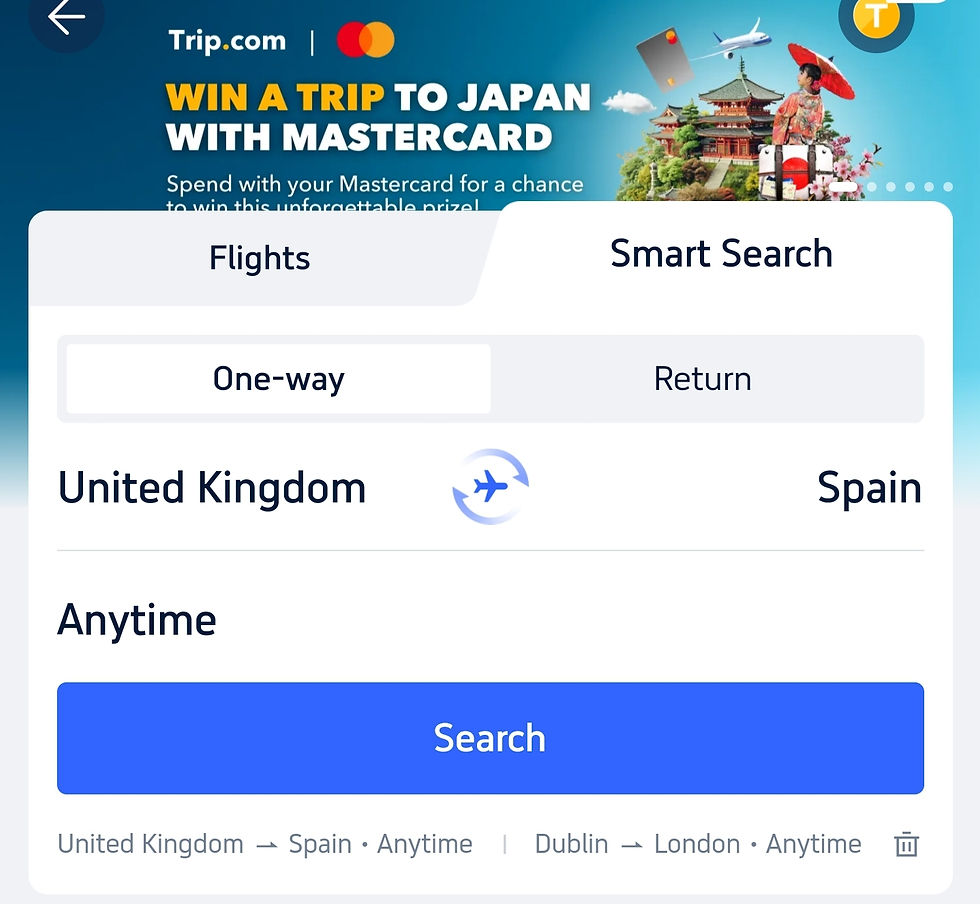Viewport: 980px width, 904px height.
Task: Clear recent search history
Action: [x=906, y=844]
